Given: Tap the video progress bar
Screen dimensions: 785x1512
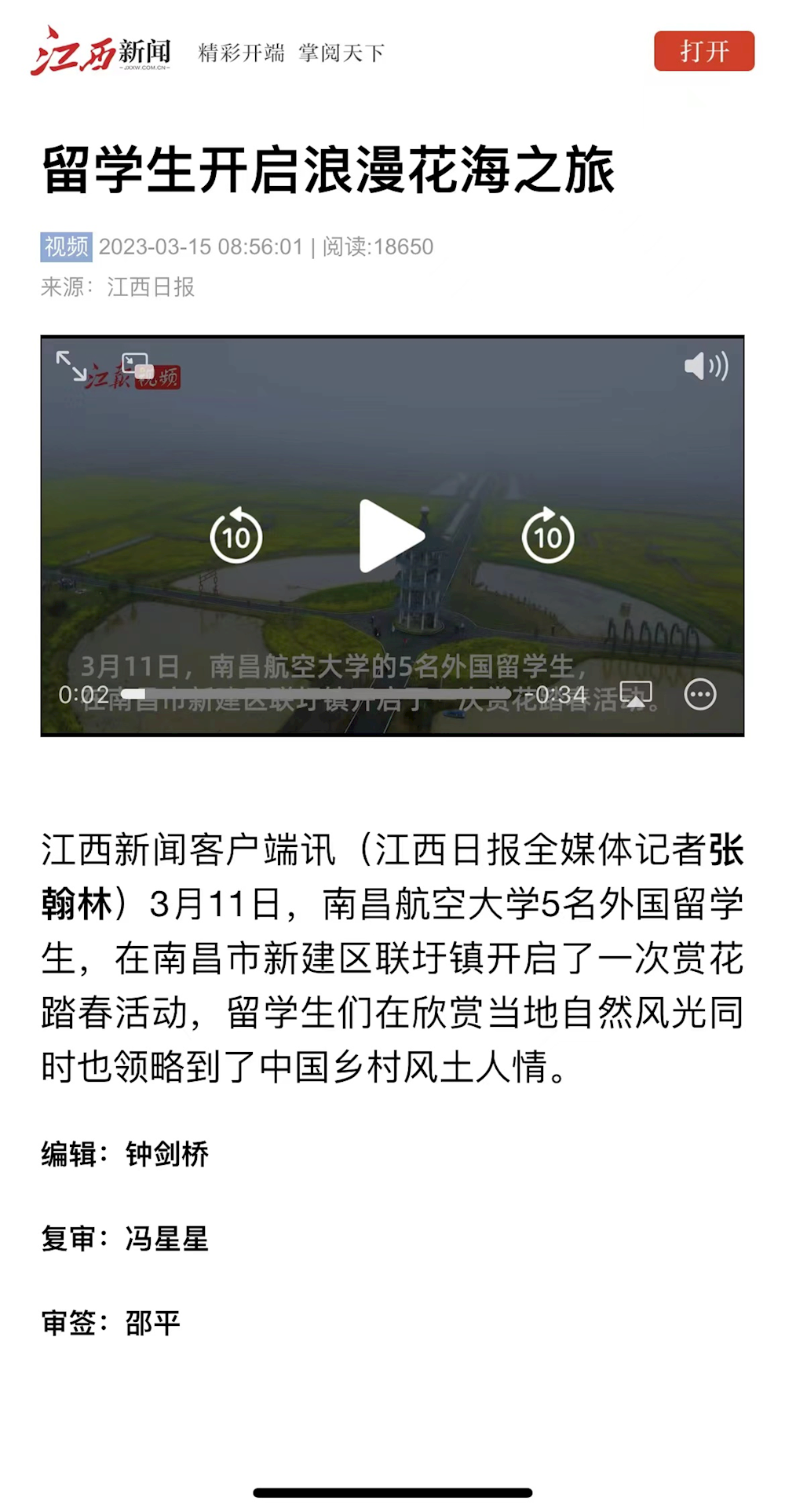Looking at the screenshot, I should (314, 694).
